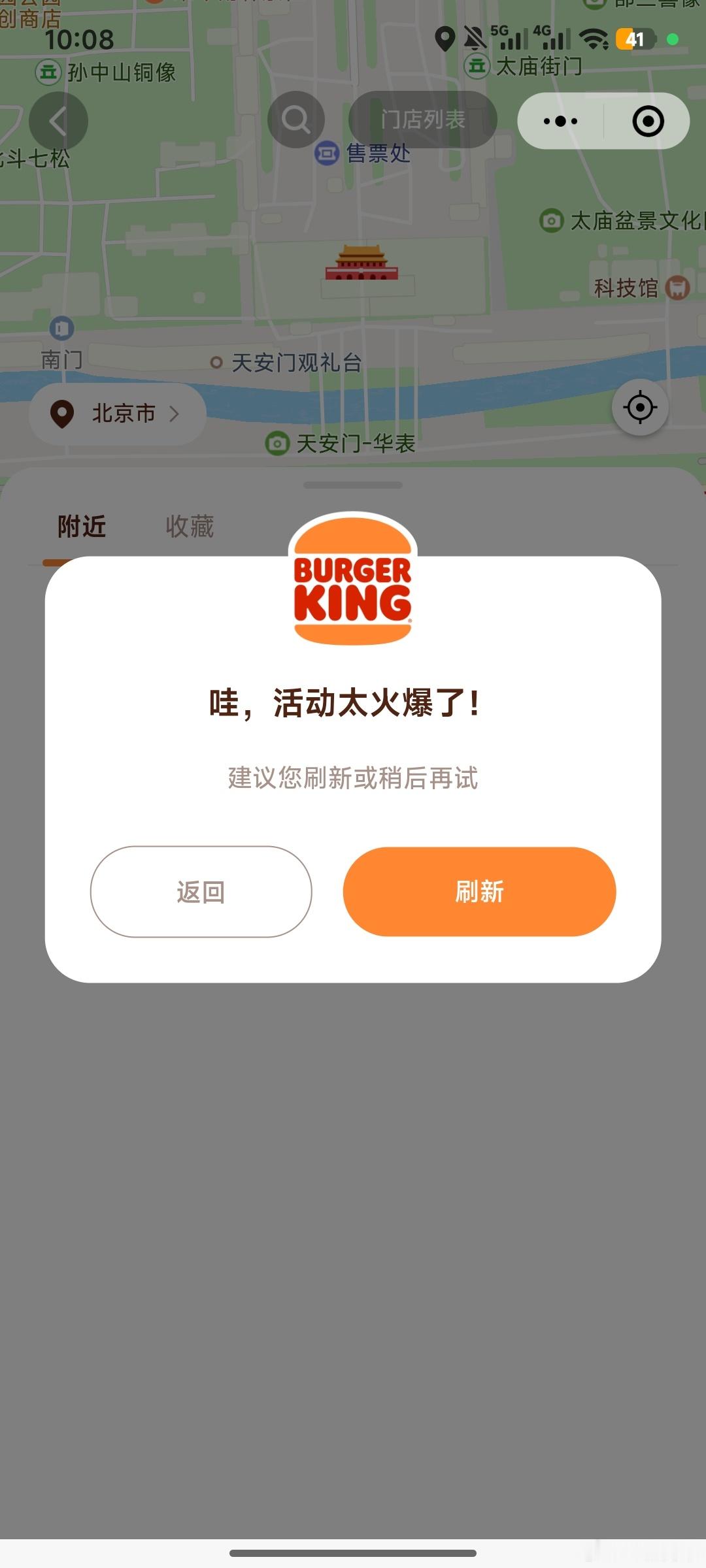Screen dimensions: 706x1568
Task: Tap the 孙中山铜像 map label
Action: pos(108,74)
